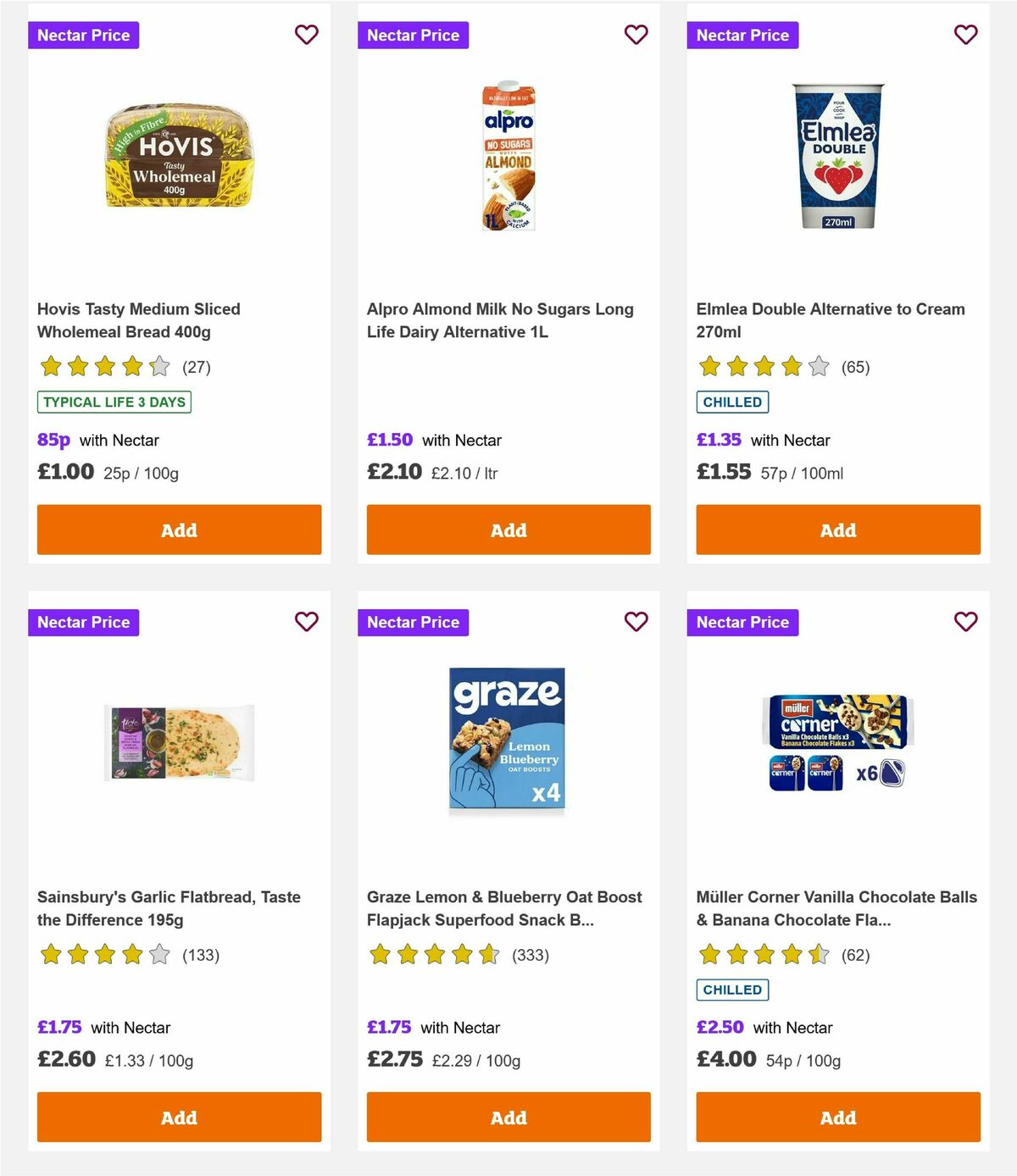View the (333) reviews for Graze flapjack
The width and height of the screenshot is (1017, 1176).
530,954
